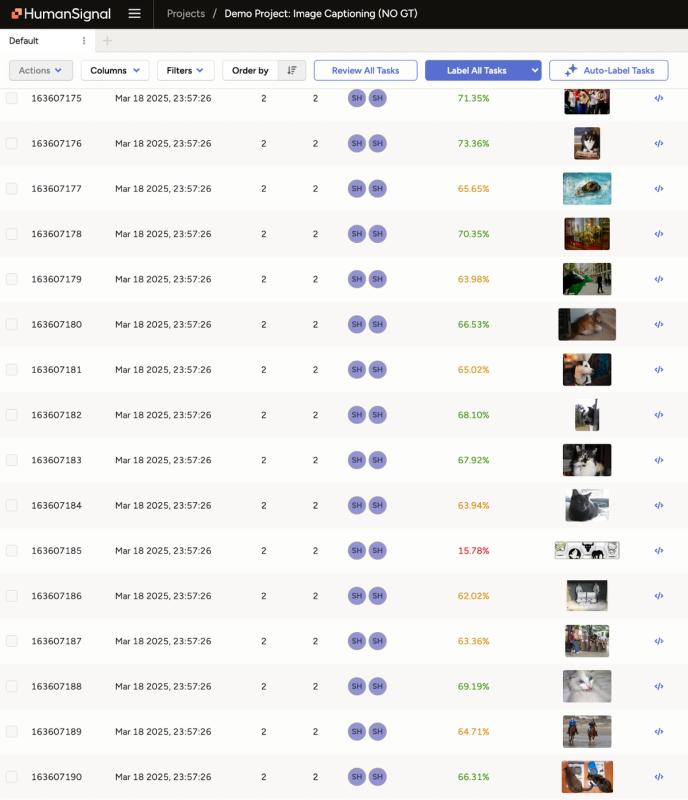Check the box for task 163607188

pyautogui.click(x=12, y=686)
